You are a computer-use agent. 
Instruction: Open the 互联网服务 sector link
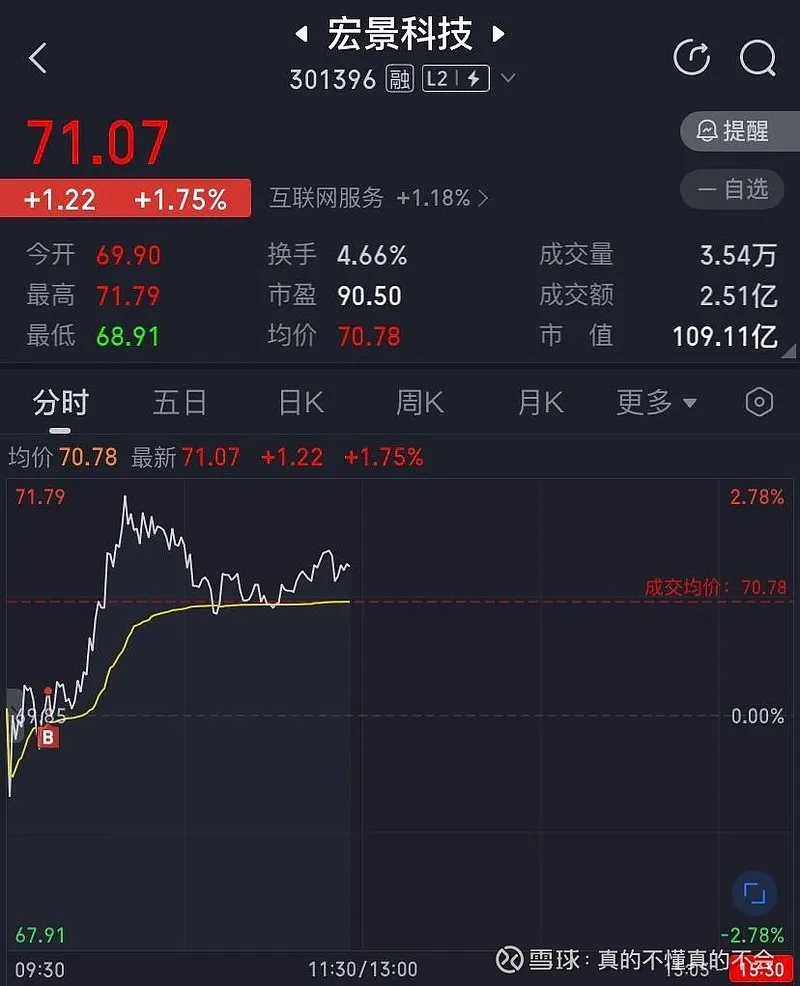[x=378, y=198]
